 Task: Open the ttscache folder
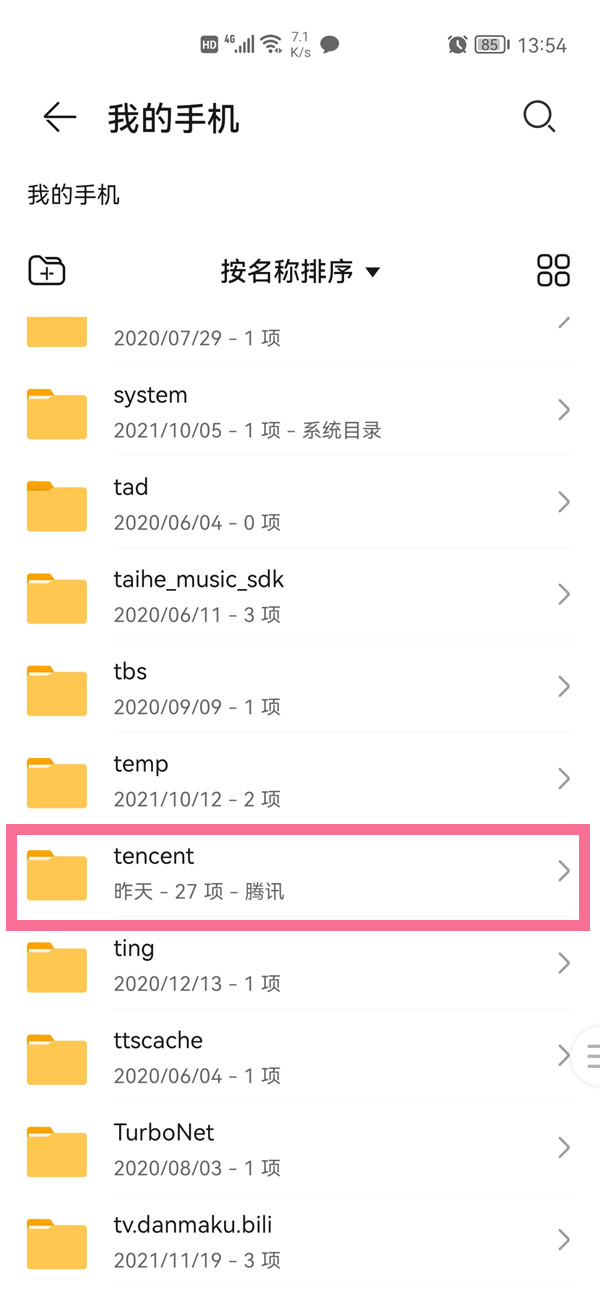[x=300, y=1056]
